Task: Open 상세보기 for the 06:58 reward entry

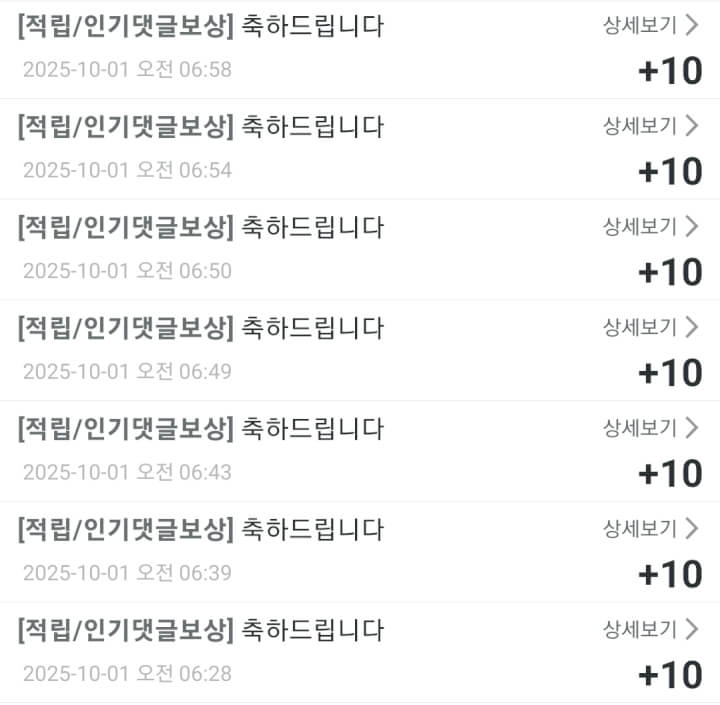Action: (650, 25)
